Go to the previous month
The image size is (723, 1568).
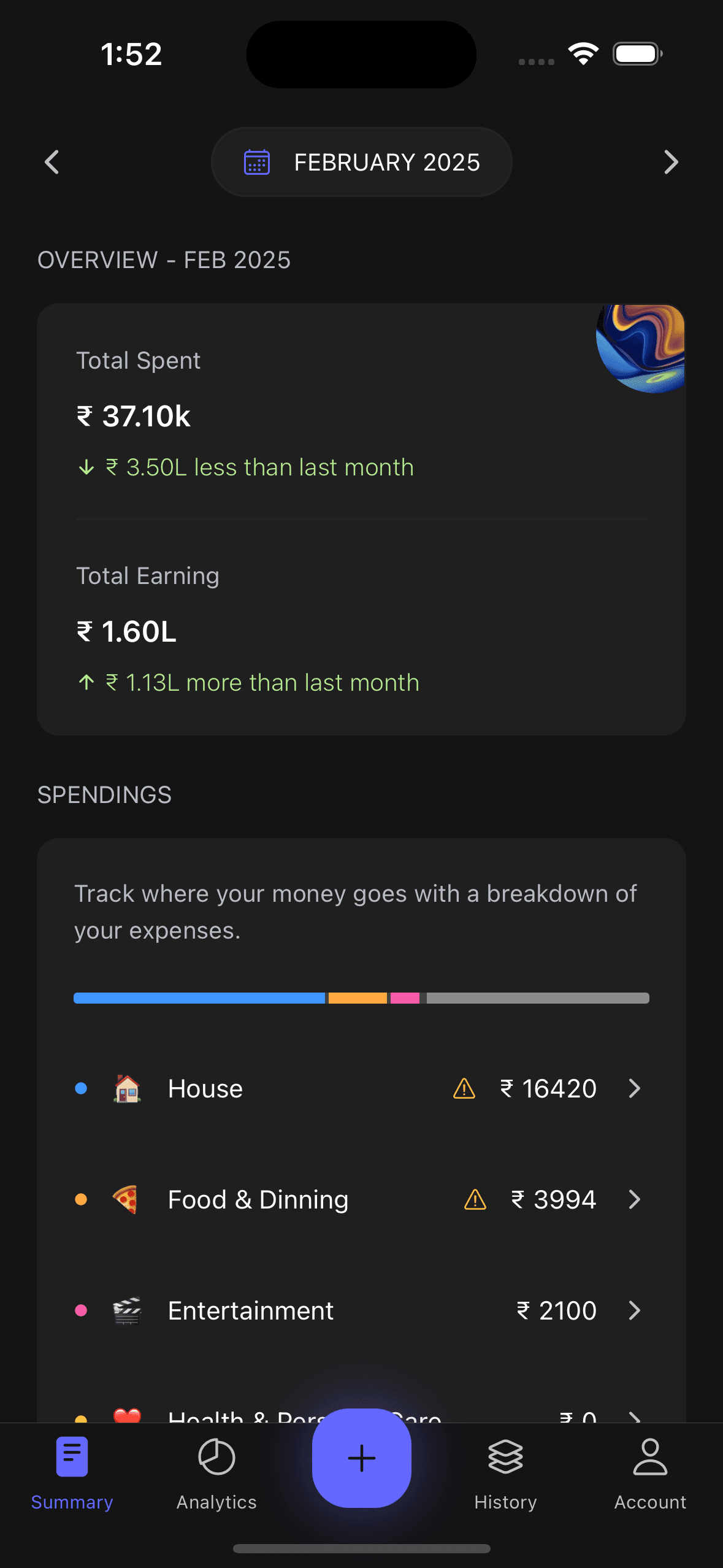53,163
